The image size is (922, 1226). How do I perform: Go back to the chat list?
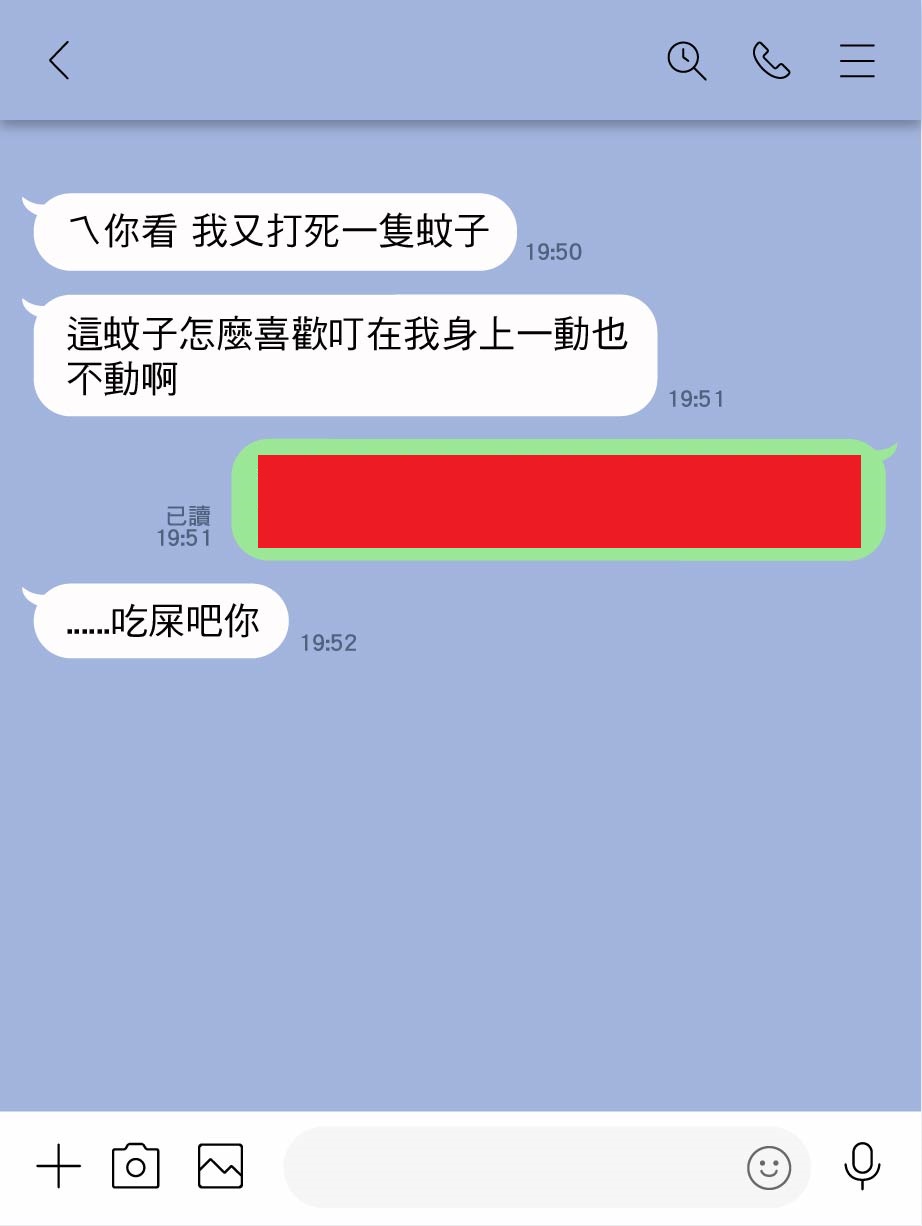(x=60, y=61)
